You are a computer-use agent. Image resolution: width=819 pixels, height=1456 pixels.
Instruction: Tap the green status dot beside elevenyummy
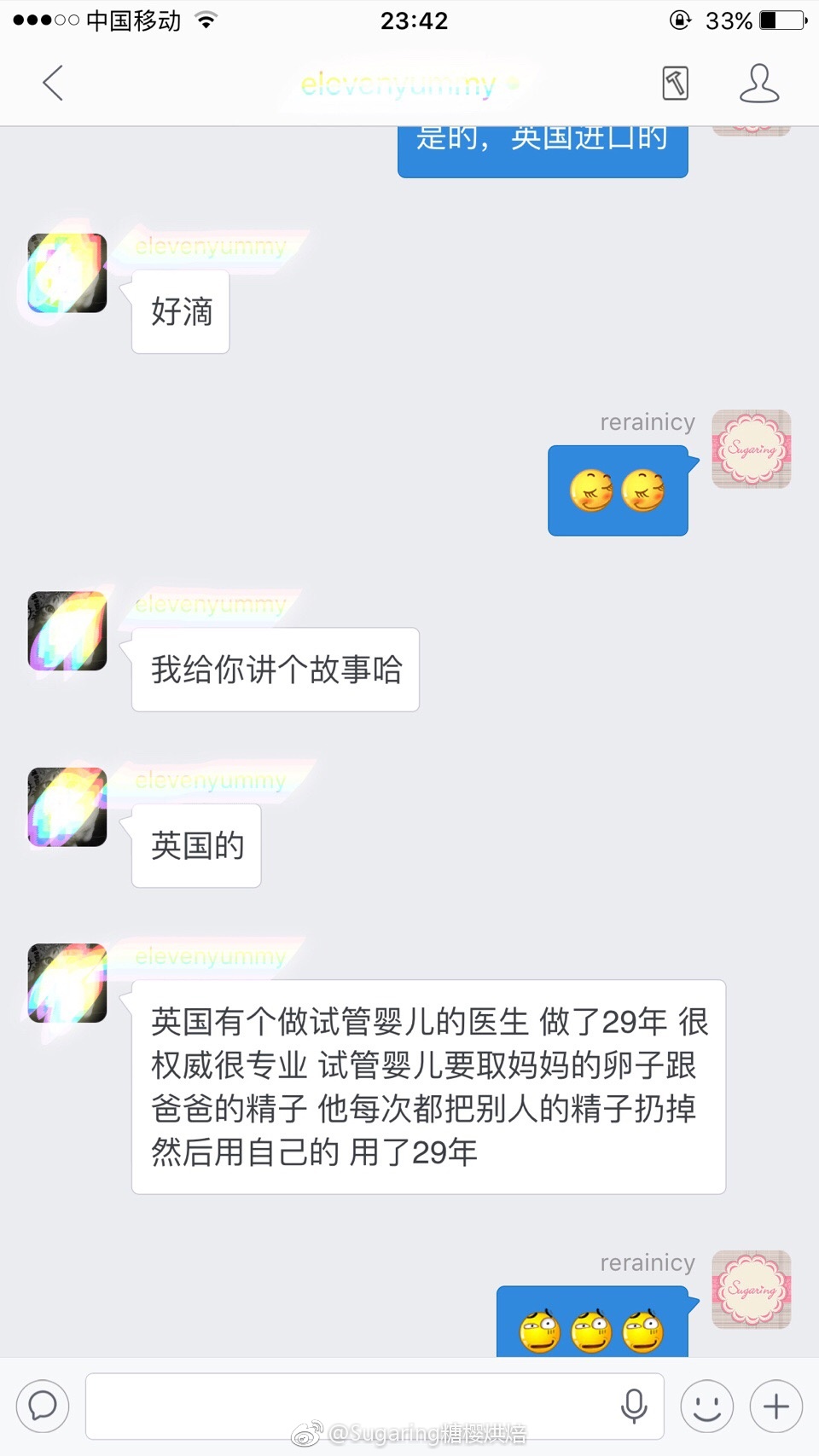(512, 84)
